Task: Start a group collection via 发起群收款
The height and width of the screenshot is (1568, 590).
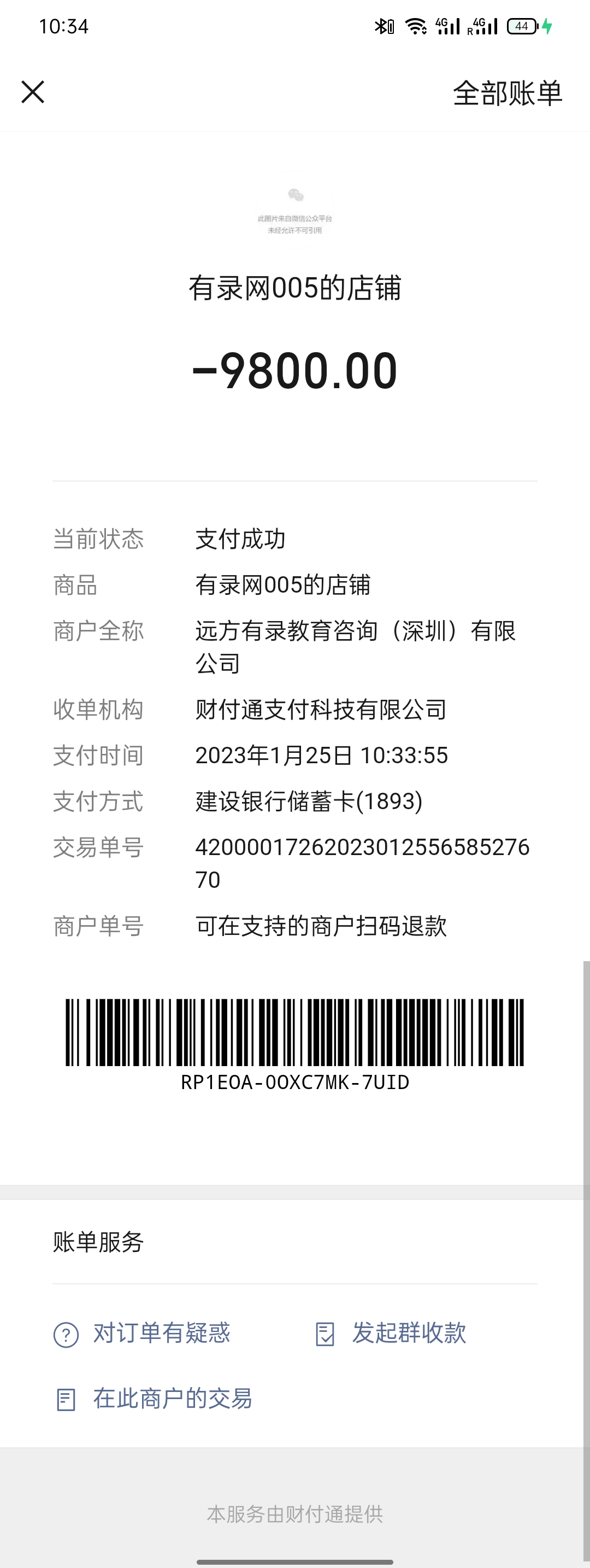Action: point(391,1333)
